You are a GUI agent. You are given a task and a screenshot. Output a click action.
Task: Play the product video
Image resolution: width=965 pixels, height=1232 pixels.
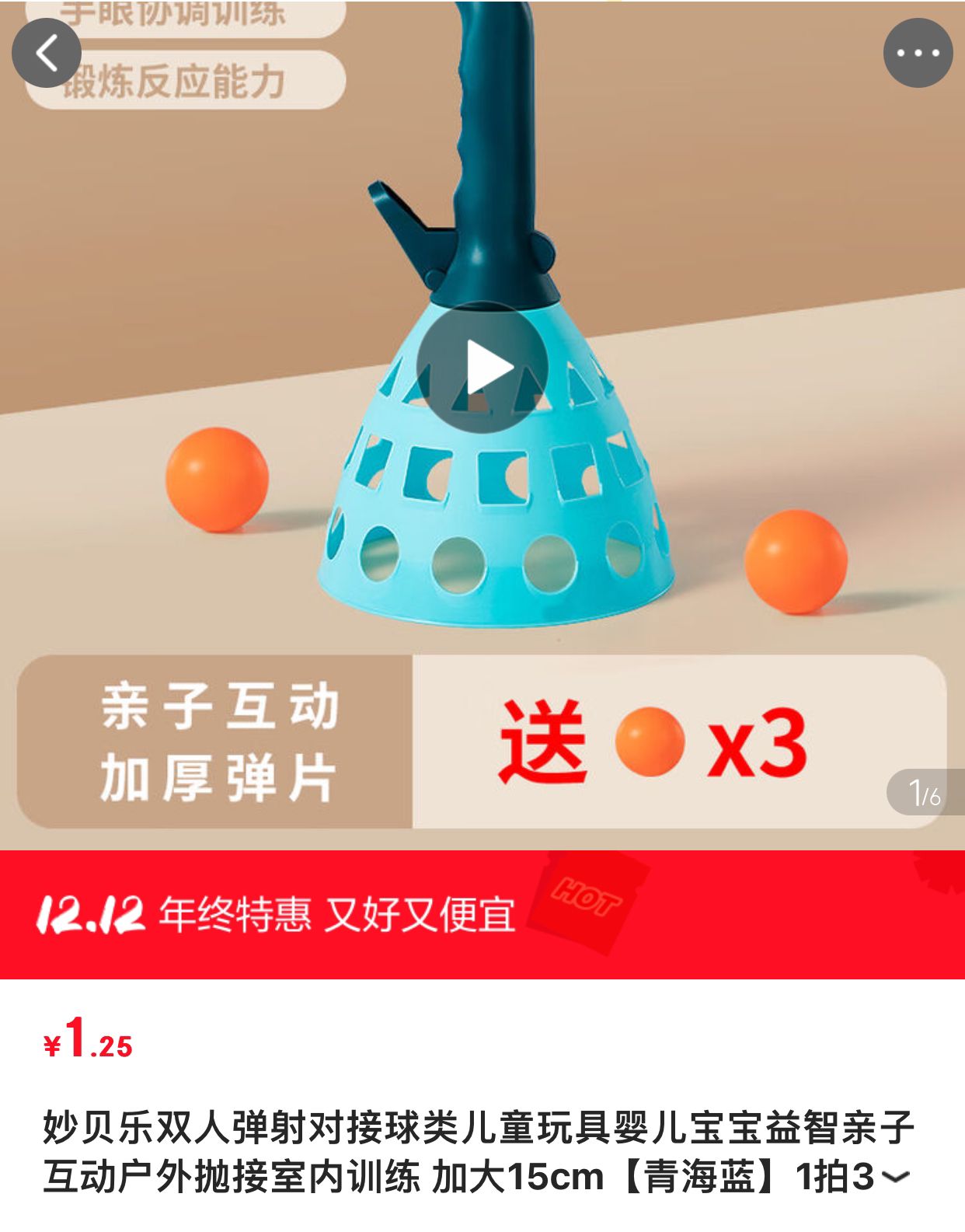(482, 367)
